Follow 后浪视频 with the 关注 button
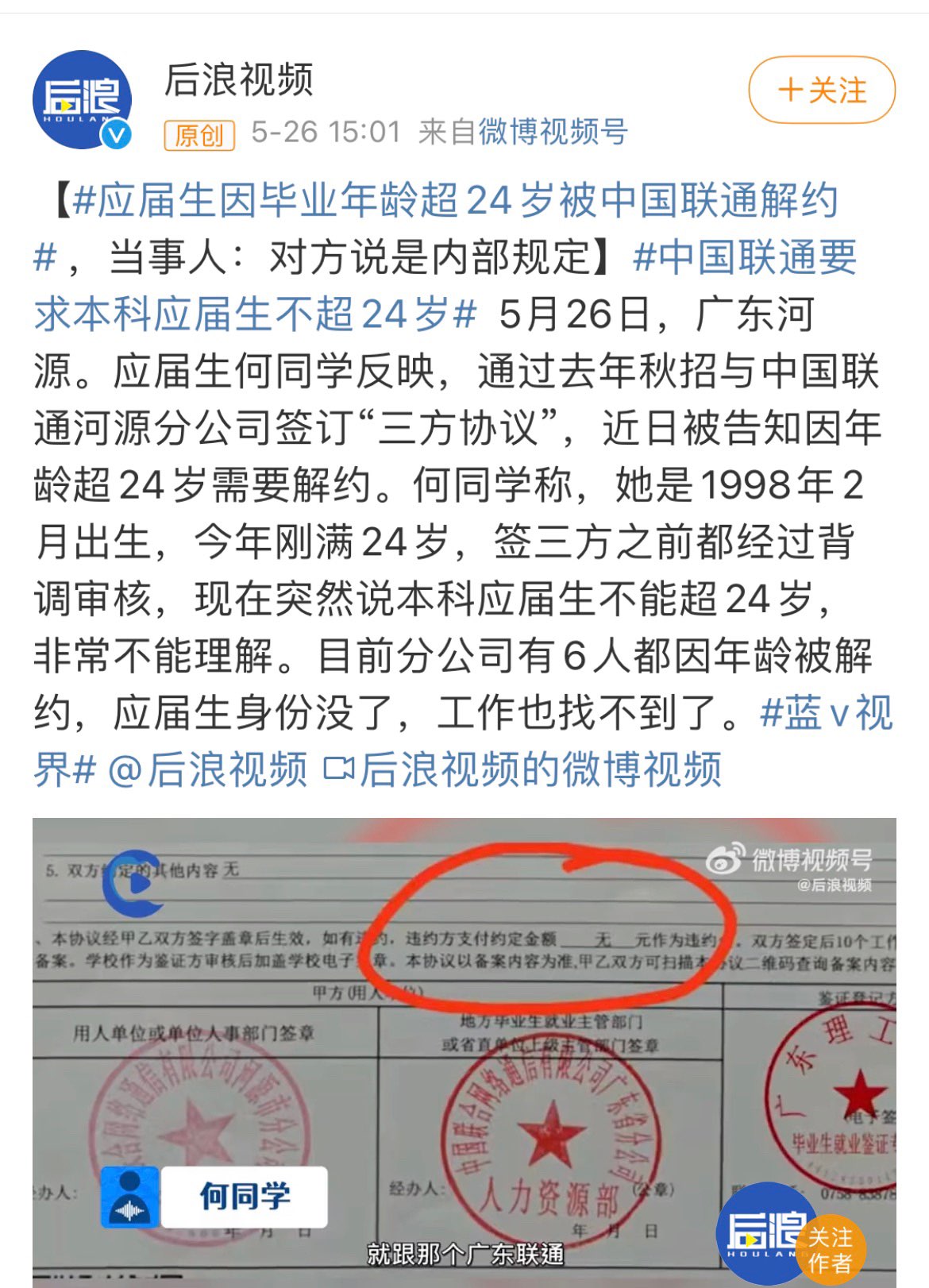This screenshot has width=929, height=1288. point(822,91)
